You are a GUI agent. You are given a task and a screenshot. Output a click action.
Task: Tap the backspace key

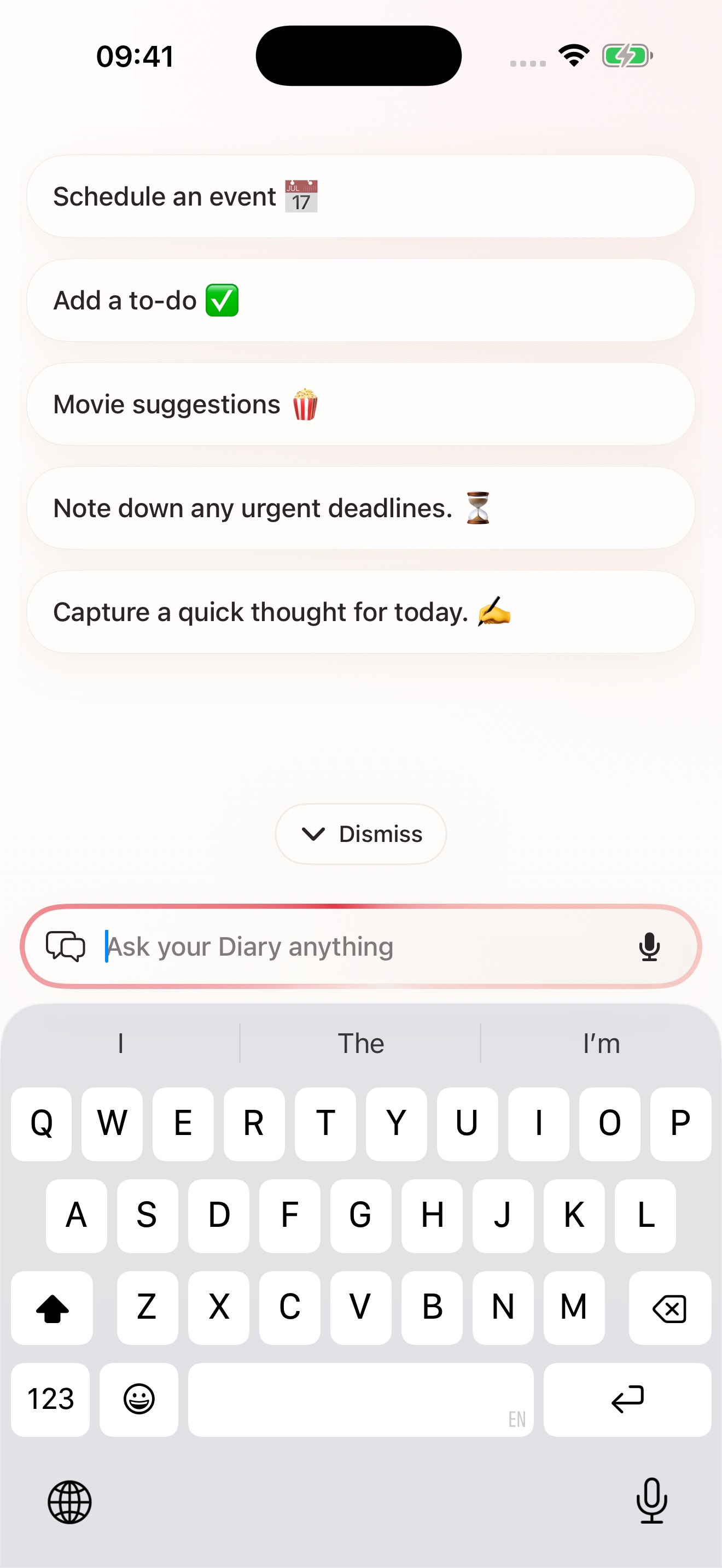[670, 1308]
